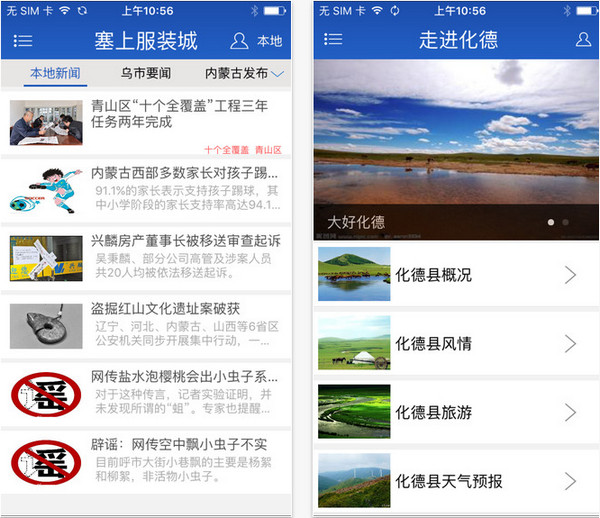Open the 化德县旅游 section
This screenshot has height=518, width=600.
454,412
